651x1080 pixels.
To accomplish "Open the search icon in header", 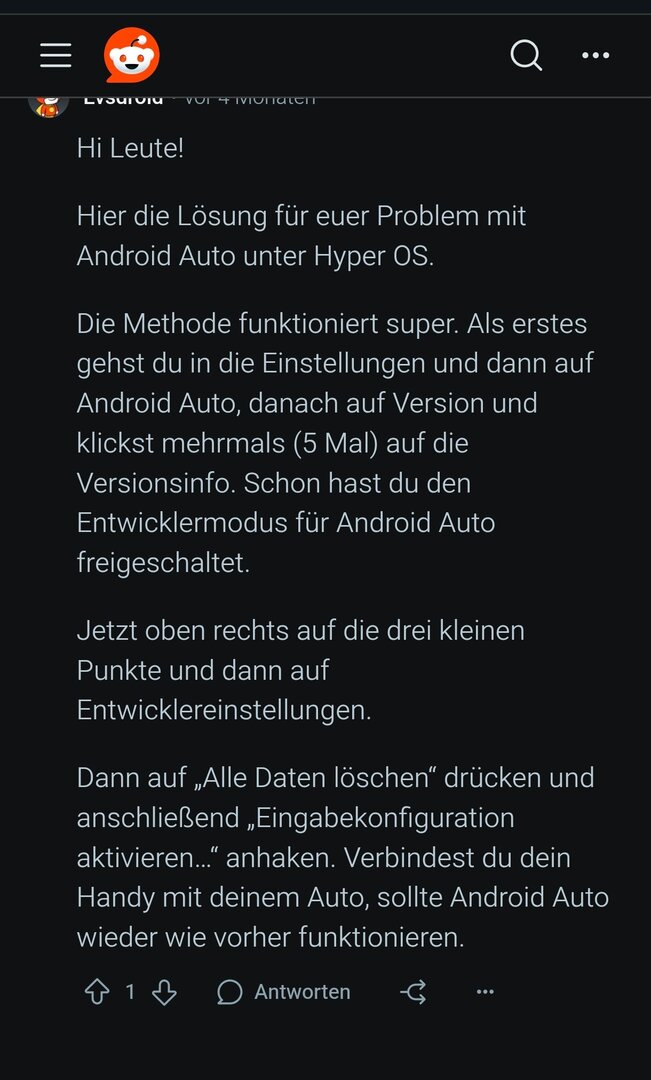I will (x=526, y=55).
